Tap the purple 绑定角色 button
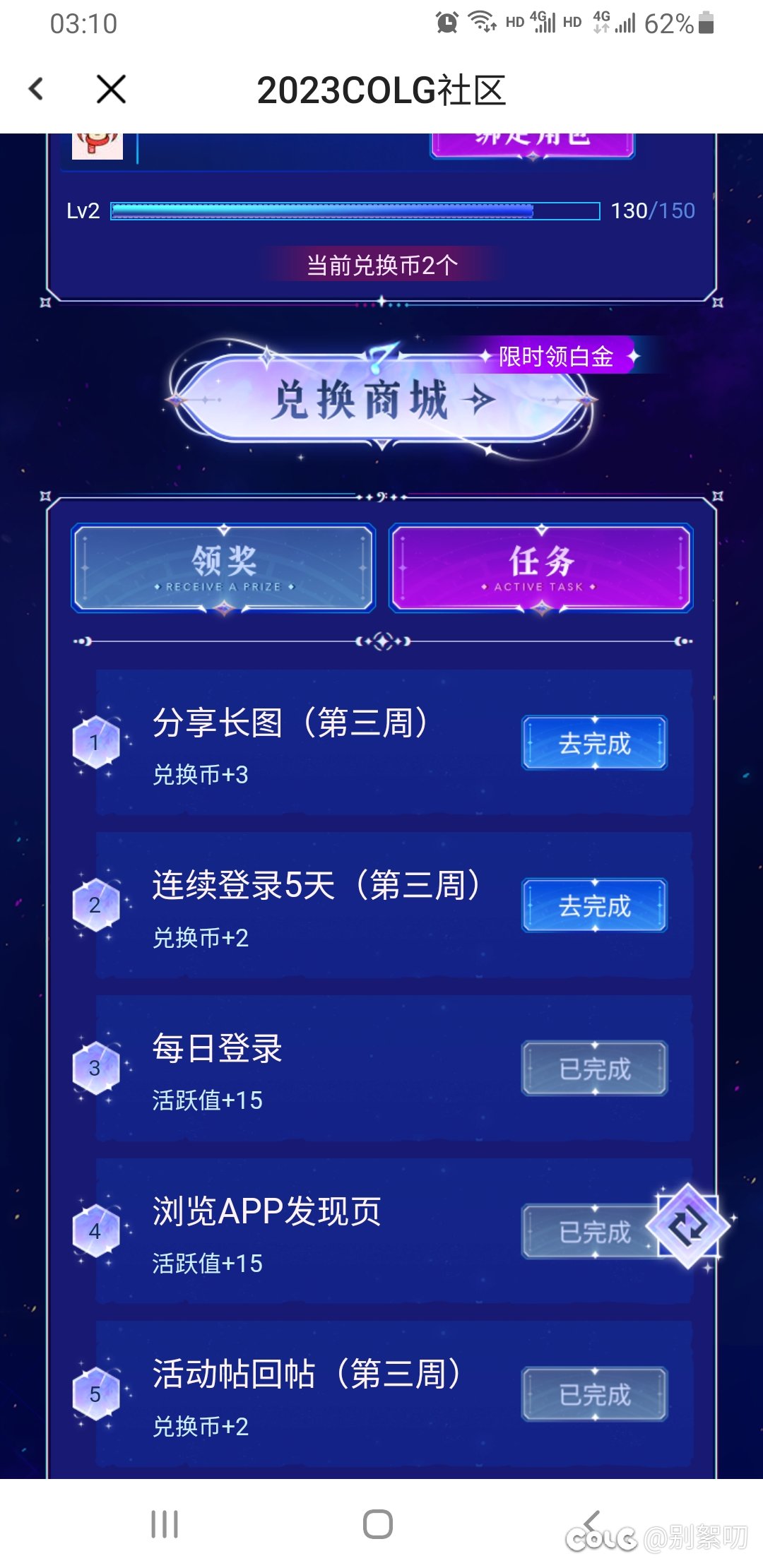This screenshot has width=763, height=1568. [533, 144]
